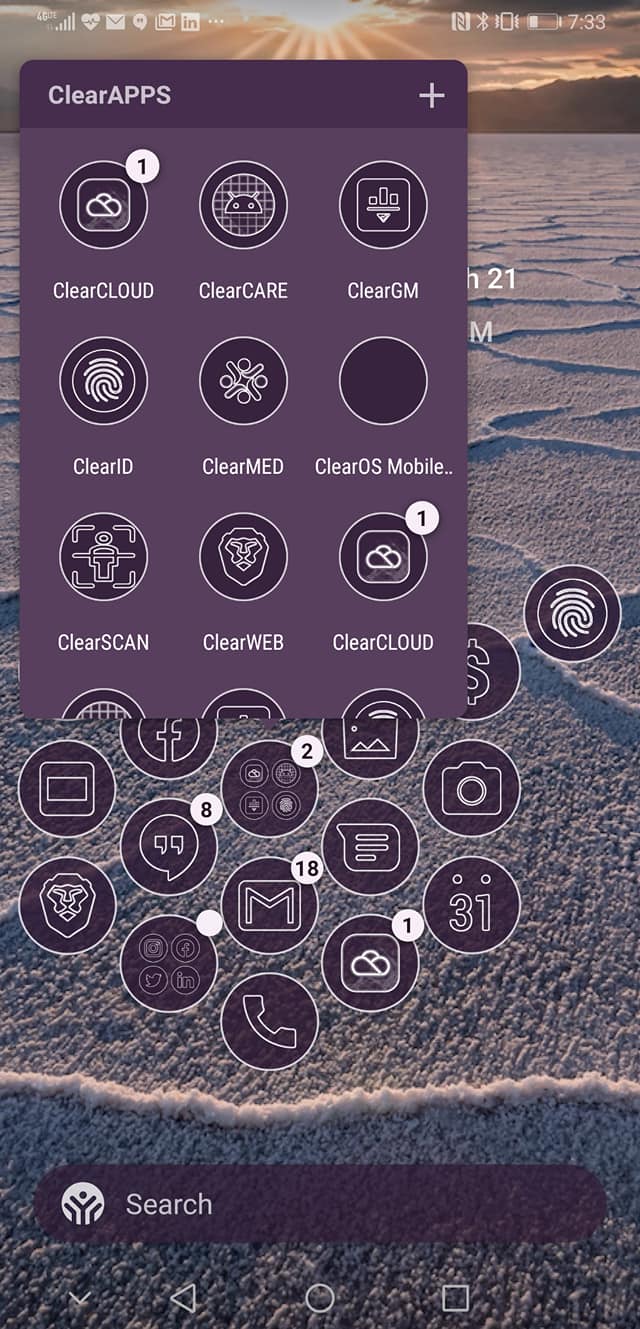Viewport: 640px width, 1329px height.
Task: Open the ClearCARE app
Action: click(243, 206)
